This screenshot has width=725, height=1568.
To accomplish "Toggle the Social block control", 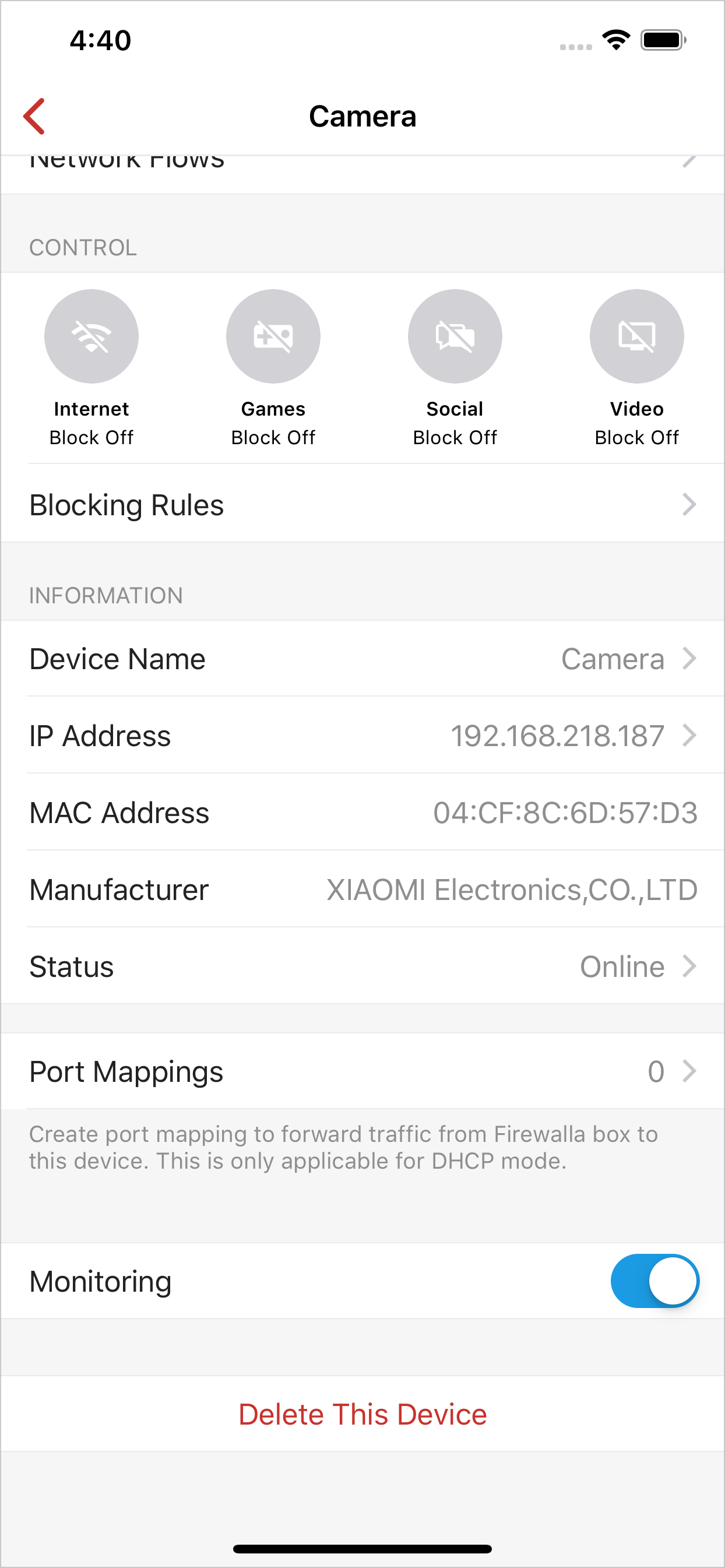I will 455,336.
